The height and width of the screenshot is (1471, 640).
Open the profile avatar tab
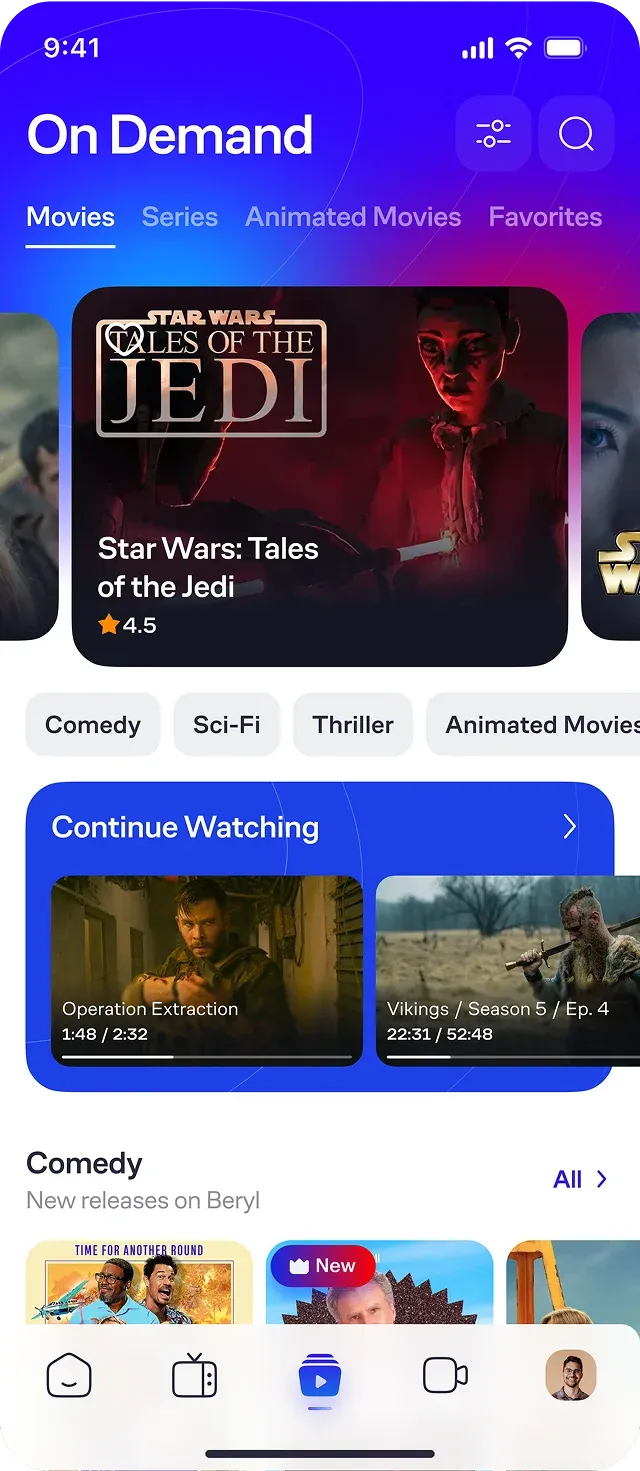click(x=570, y=1376)
